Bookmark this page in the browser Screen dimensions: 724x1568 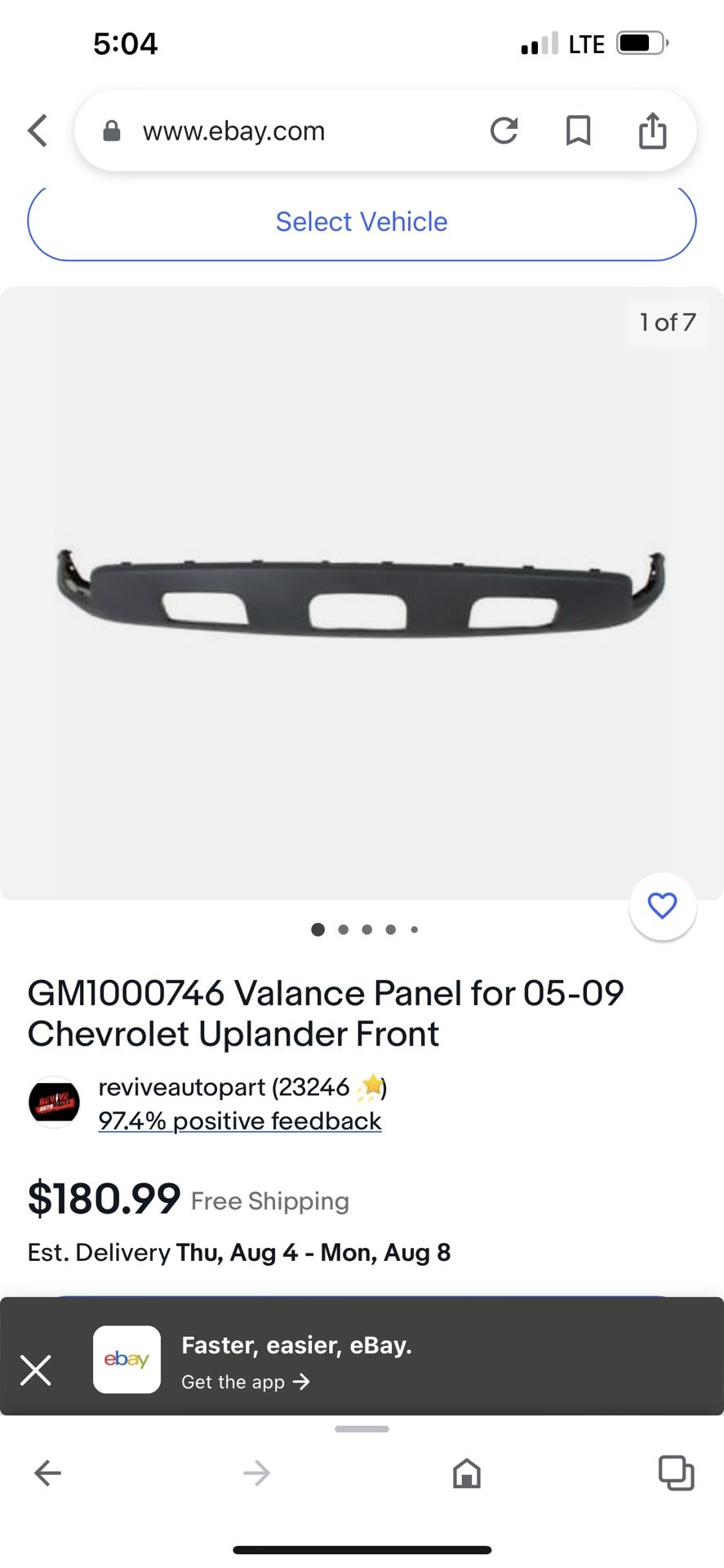coord(578,131)
